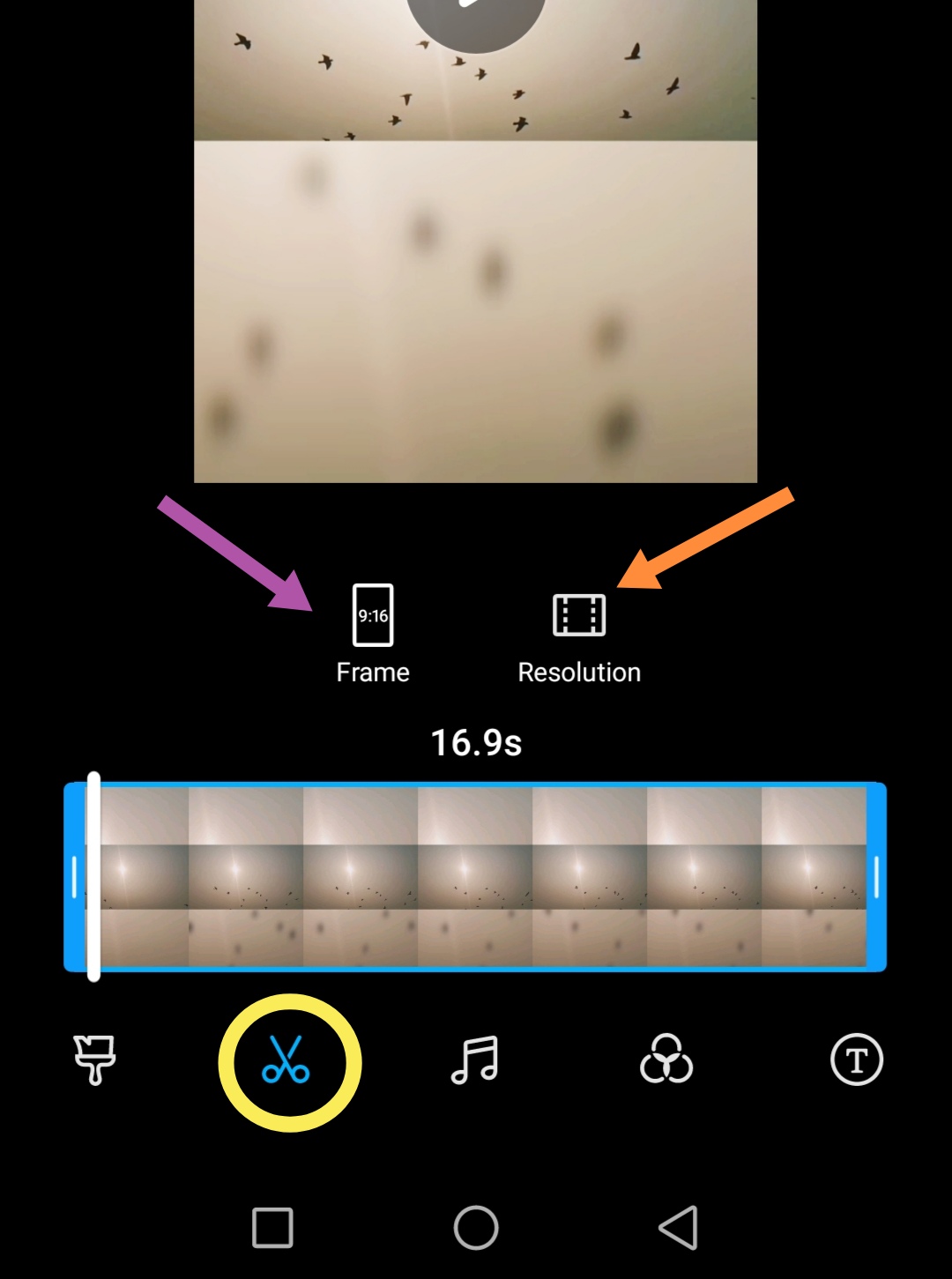Open the music note audio tool
This screenshot has height=1279, width=952.
[x=475, y=1059]
